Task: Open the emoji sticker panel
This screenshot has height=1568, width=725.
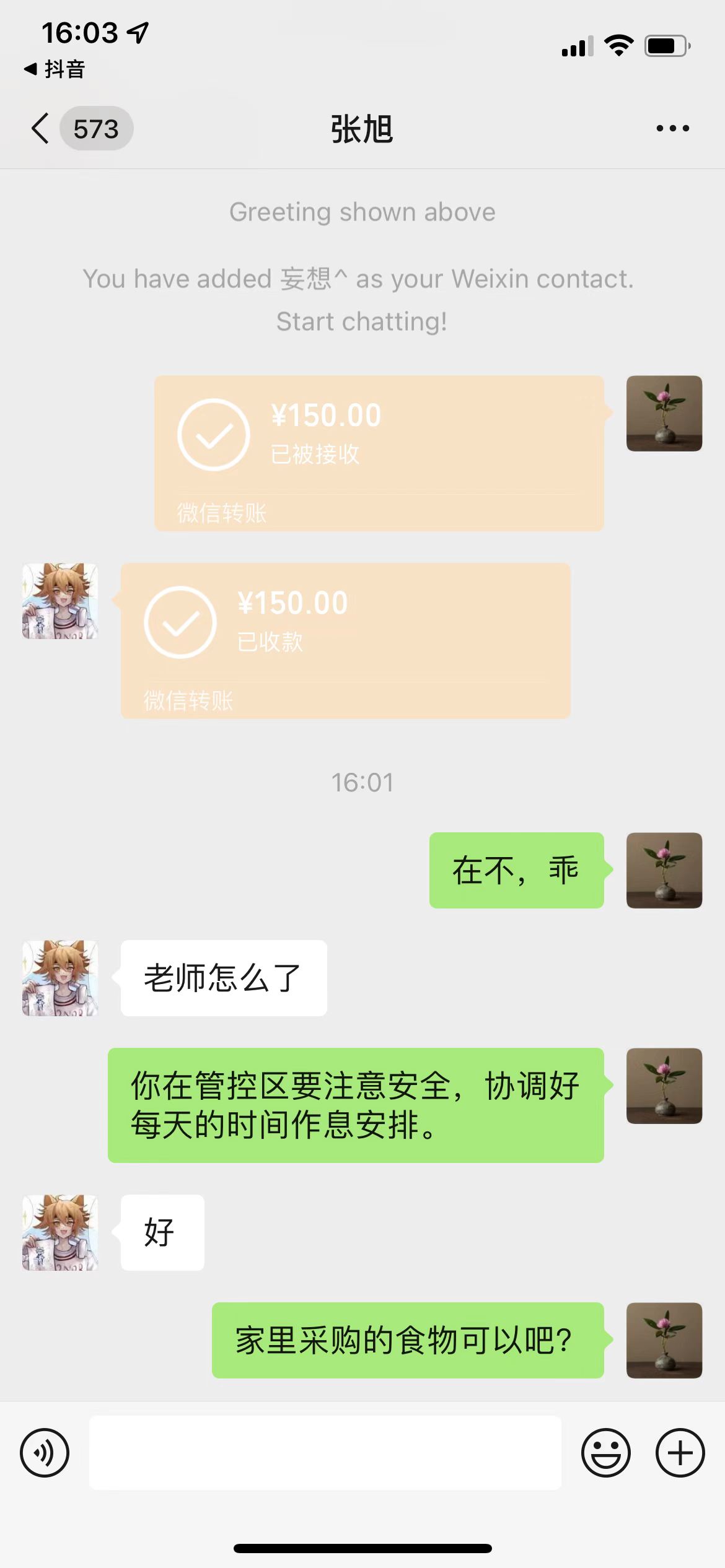Action: click(x=605, y=1453)
